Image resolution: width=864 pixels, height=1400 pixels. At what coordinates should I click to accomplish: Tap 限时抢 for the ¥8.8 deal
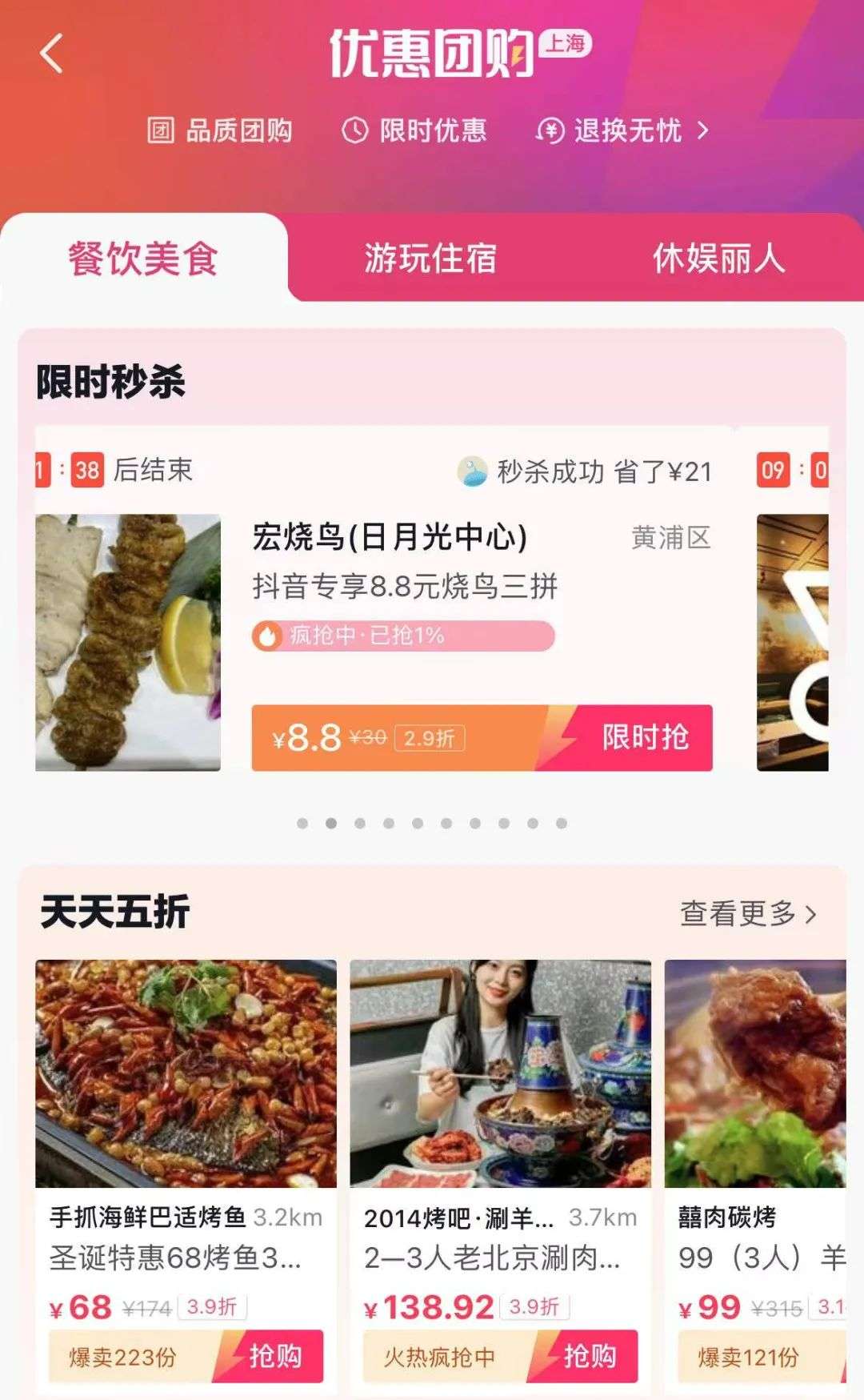[645, 737]
